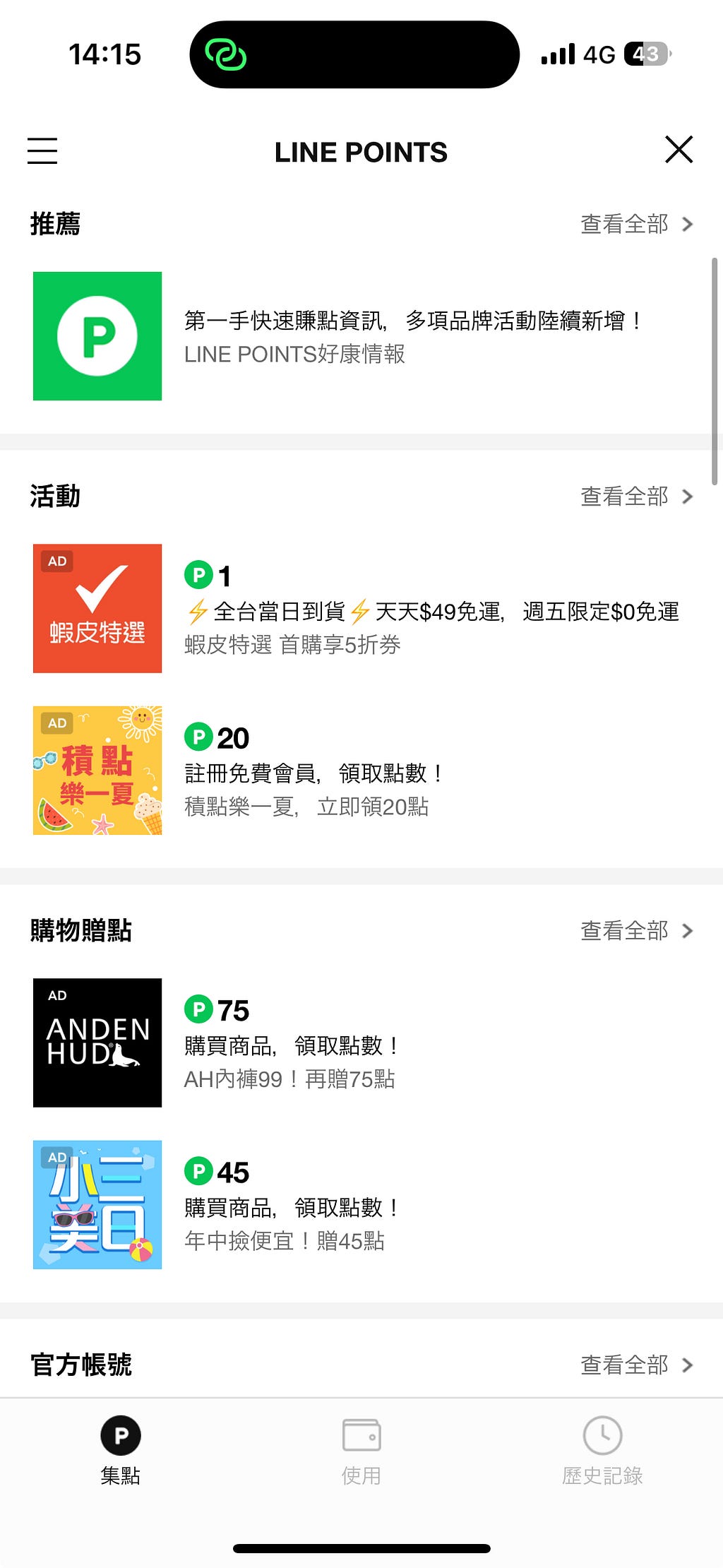
Task: Open the 年中撿便宜 45-point offer
Action: point(360,1205)
